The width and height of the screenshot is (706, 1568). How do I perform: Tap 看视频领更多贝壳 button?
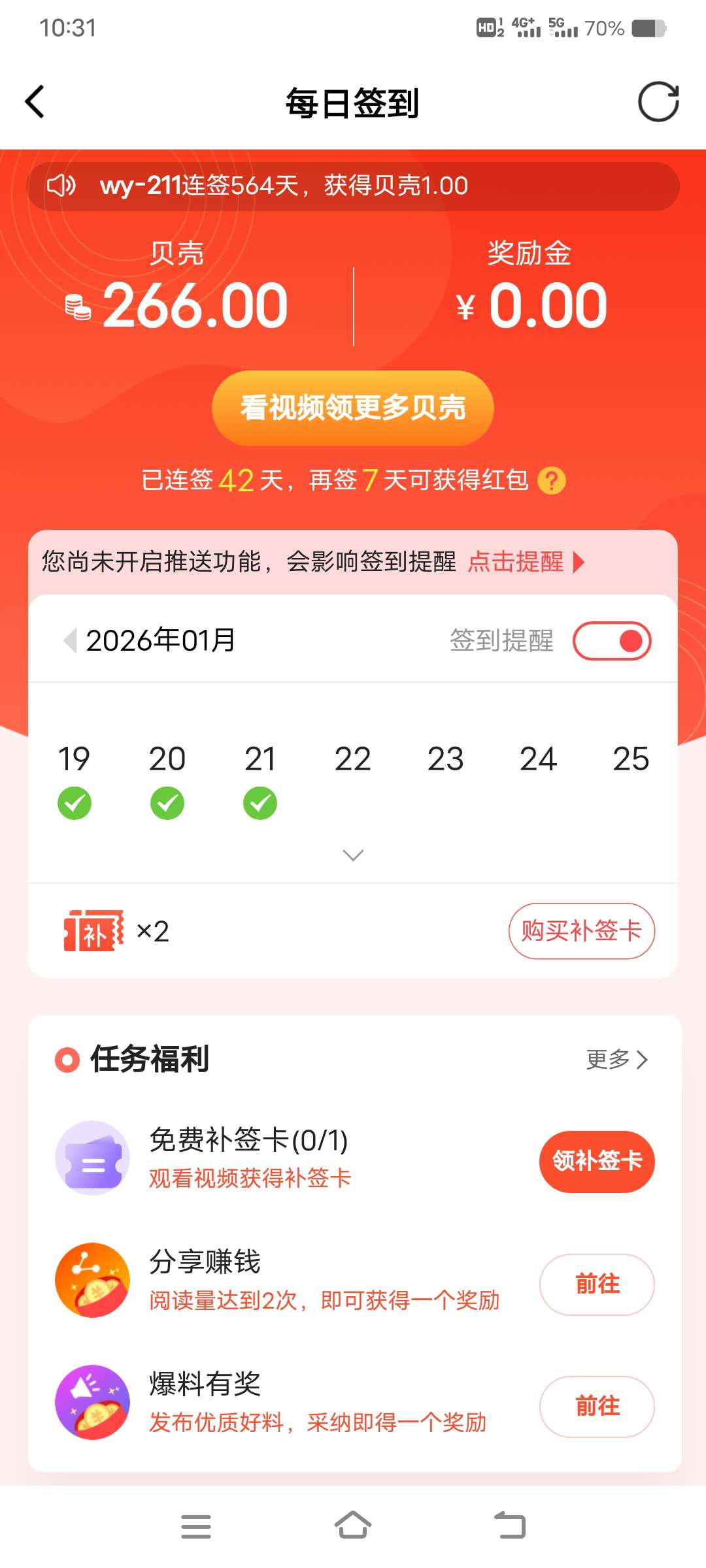click(x=353, y=408)
